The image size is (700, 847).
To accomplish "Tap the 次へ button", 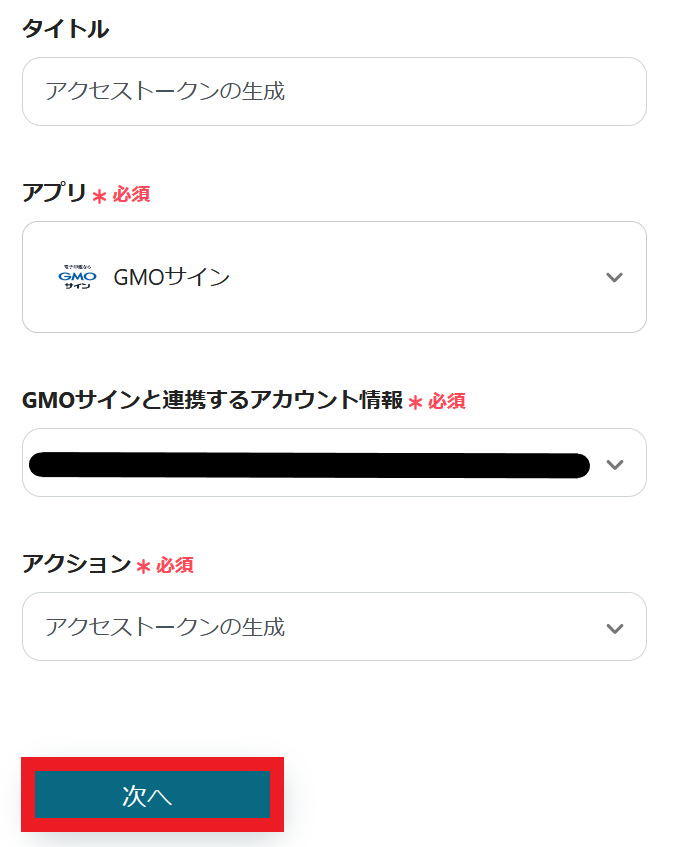I will 153,795.
